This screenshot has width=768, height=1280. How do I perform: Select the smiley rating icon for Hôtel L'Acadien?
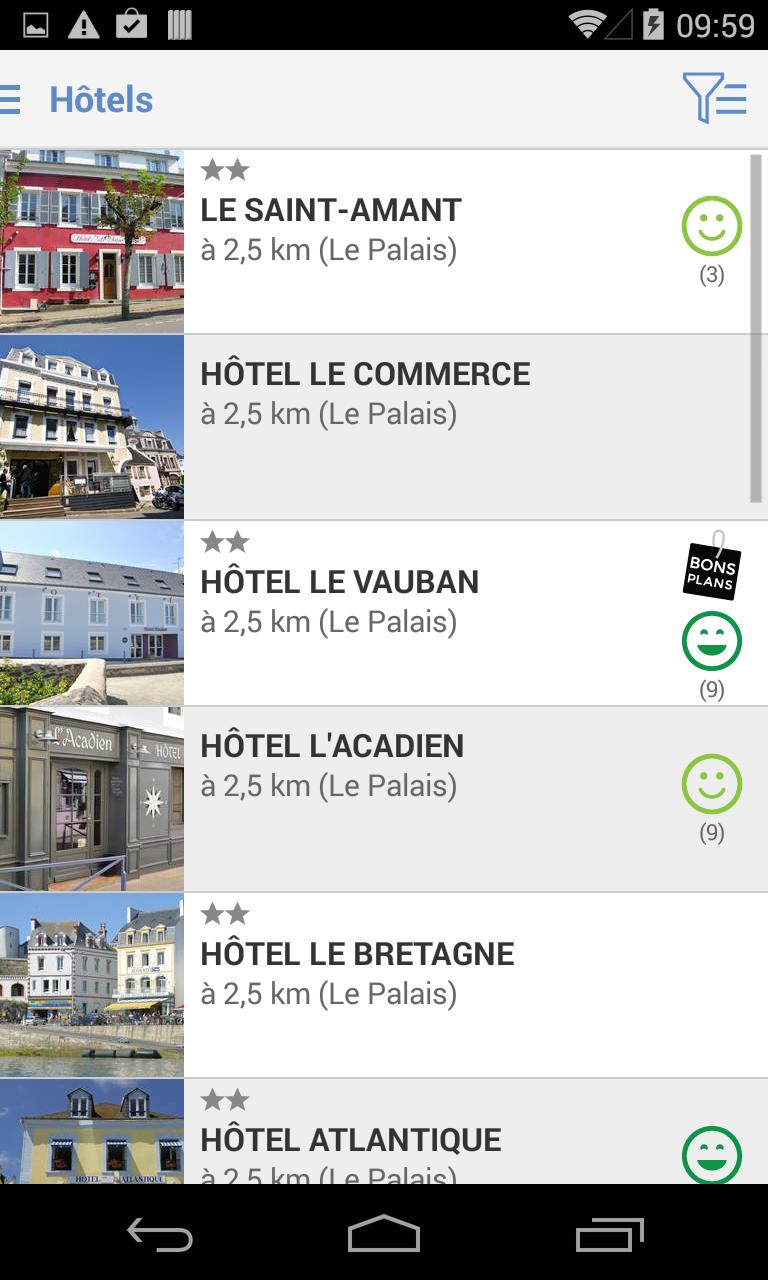711,786
